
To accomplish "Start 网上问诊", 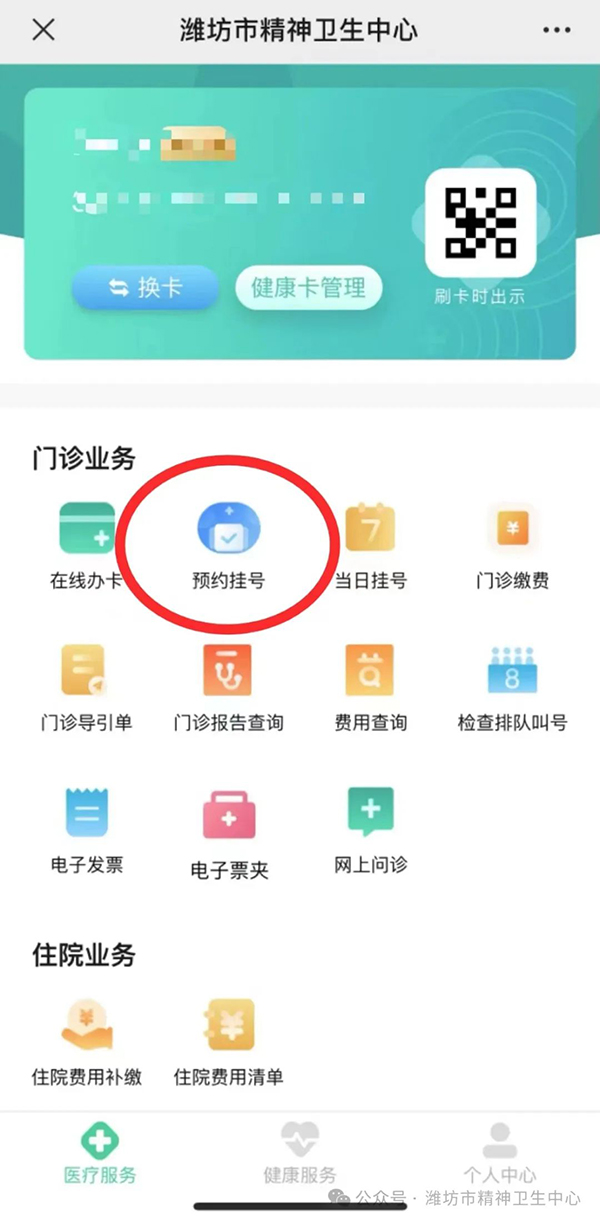I will (370, 828).
